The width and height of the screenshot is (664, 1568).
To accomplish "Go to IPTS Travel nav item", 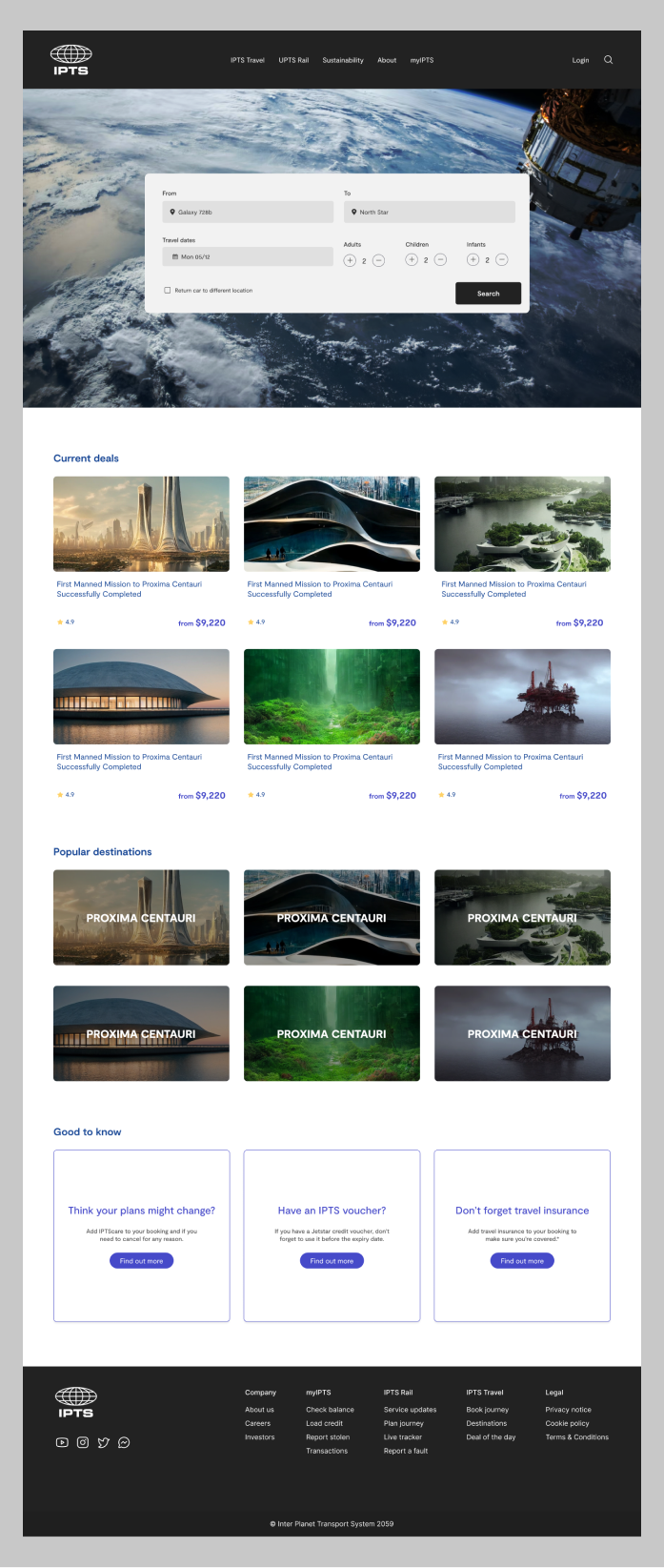I will [x=248, y=60].
